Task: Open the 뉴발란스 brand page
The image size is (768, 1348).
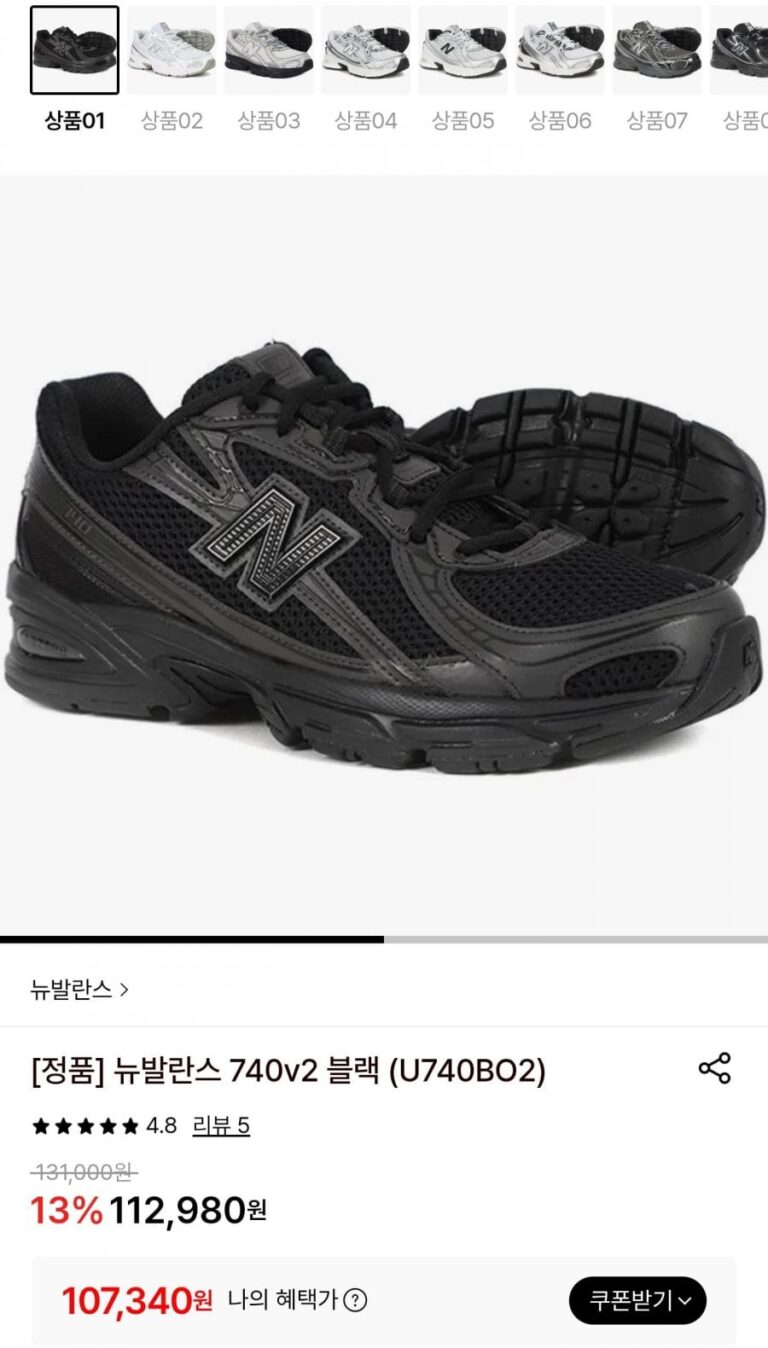Action: pyautogui.click(x=80, y=990)
